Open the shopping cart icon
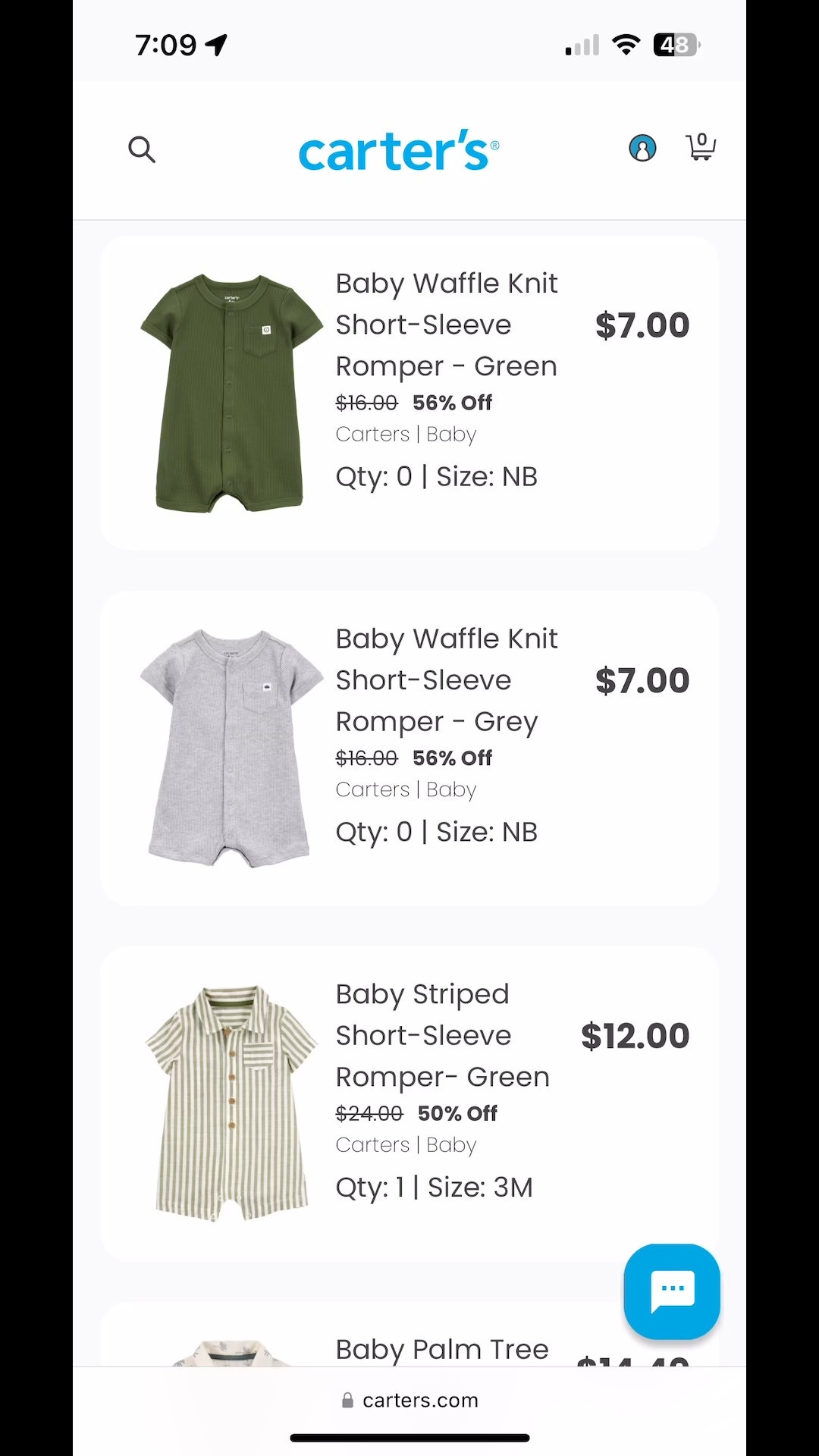The image size is (819, 1456). click(700, 148)
